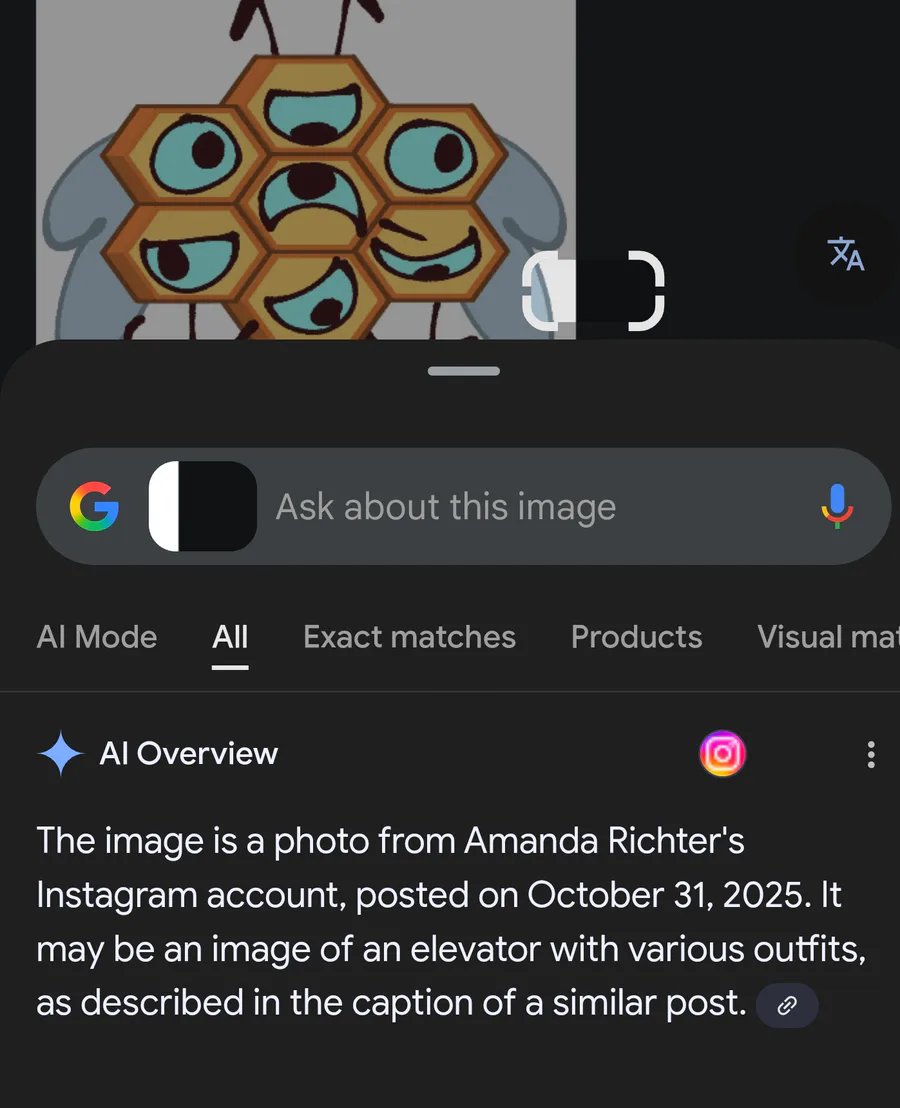Open the Instagram source icon
This screenshot has height=1108, width=900.
tap(722, 754)
